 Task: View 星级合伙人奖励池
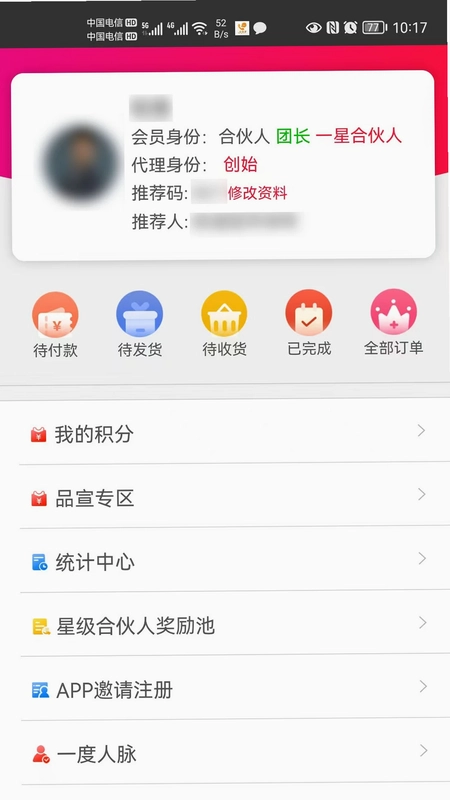[x=225, y=624]
